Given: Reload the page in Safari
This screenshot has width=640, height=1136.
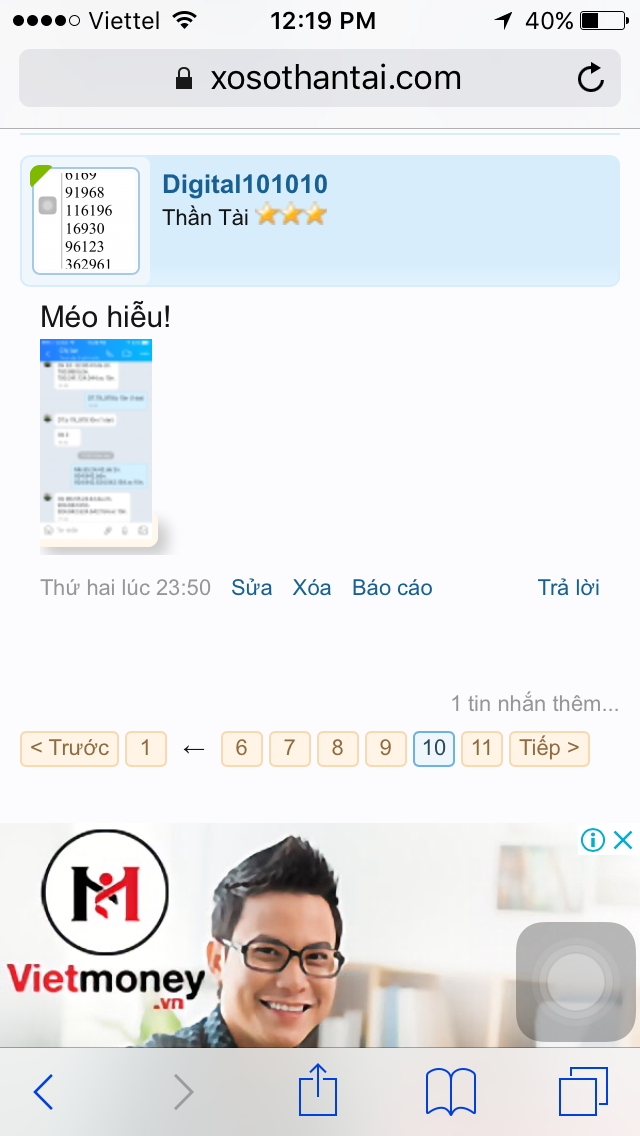Looking at the screenshot, I should tap(591, 78).
